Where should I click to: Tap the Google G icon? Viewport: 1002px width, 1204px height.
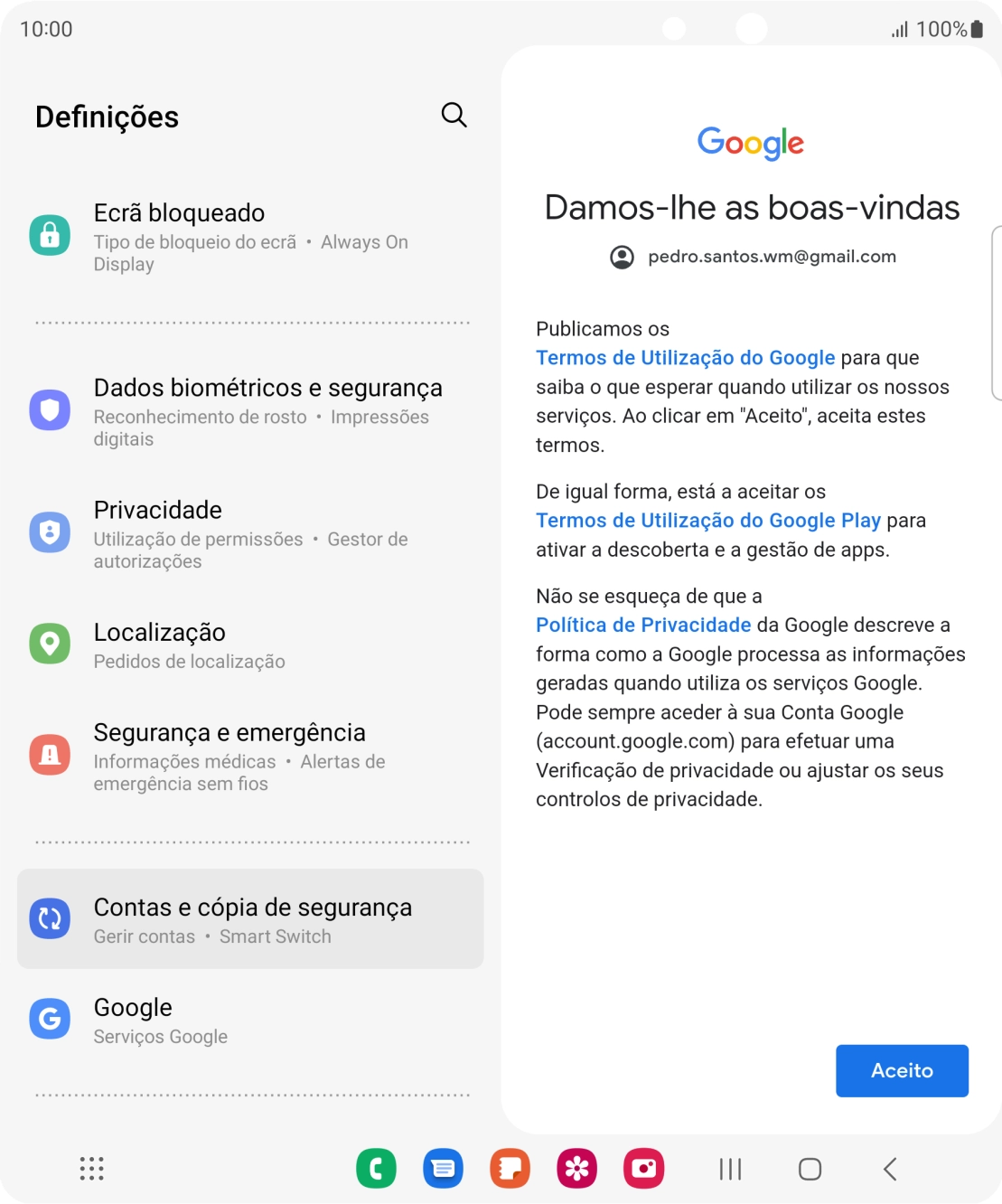click(50, 1019)
